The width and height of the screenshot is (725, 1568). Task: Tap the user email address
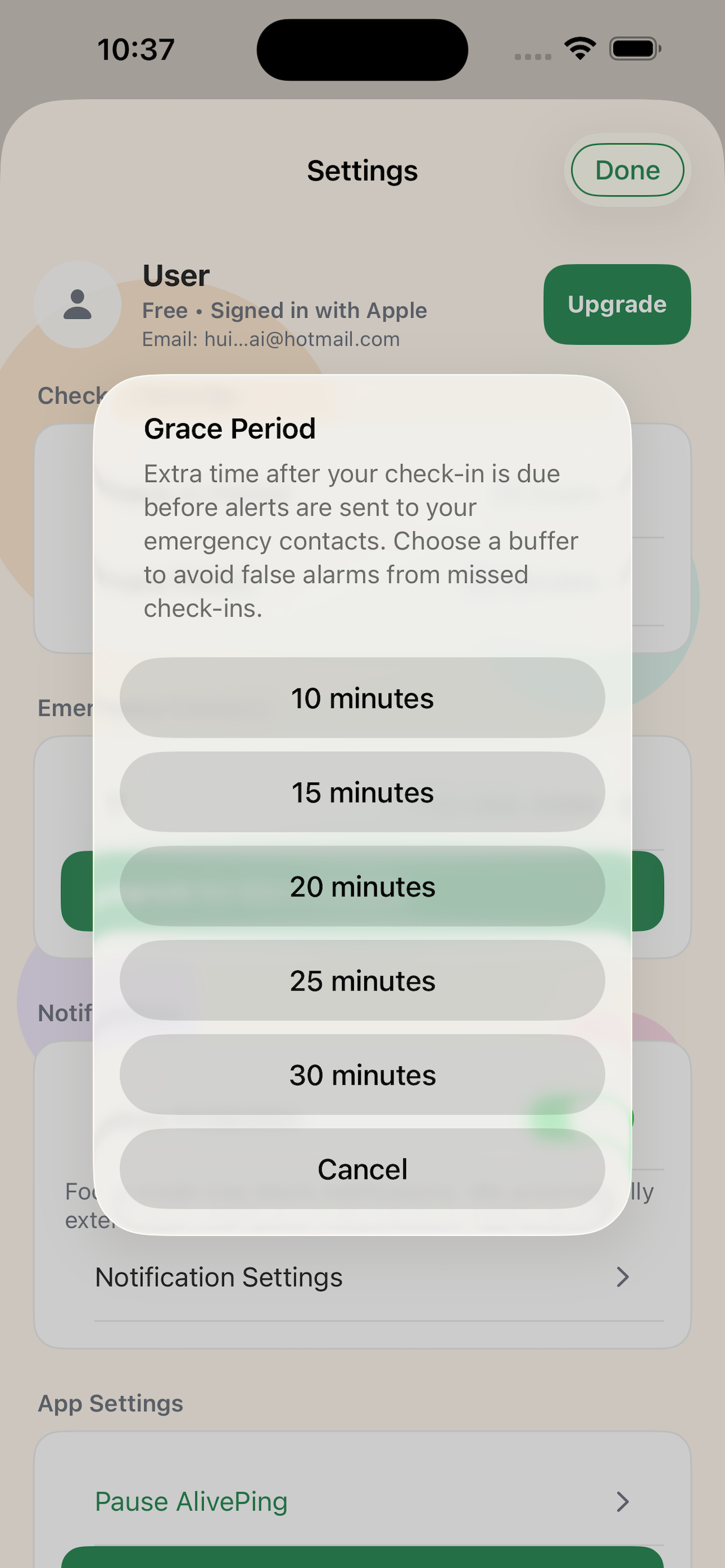click(271, 339)
